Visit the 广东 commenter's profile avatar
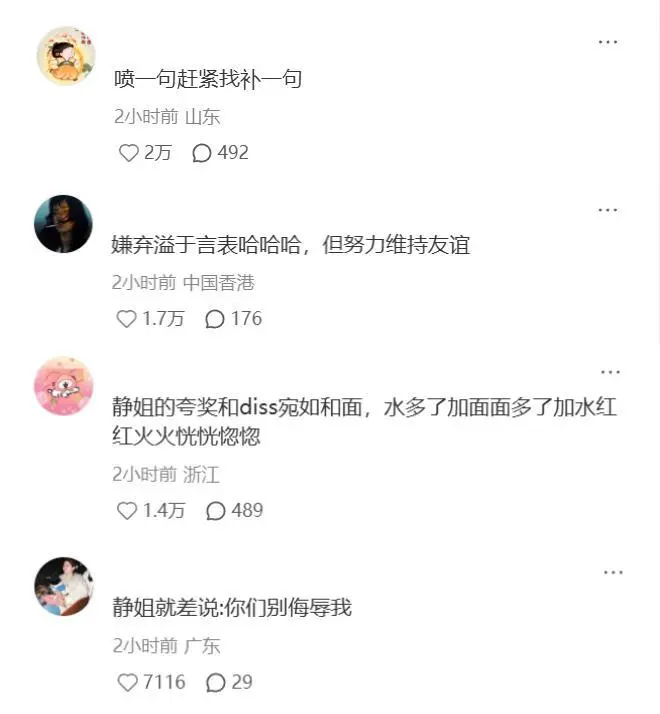This screenshot has height=714, width=660. tap(63, 586)
